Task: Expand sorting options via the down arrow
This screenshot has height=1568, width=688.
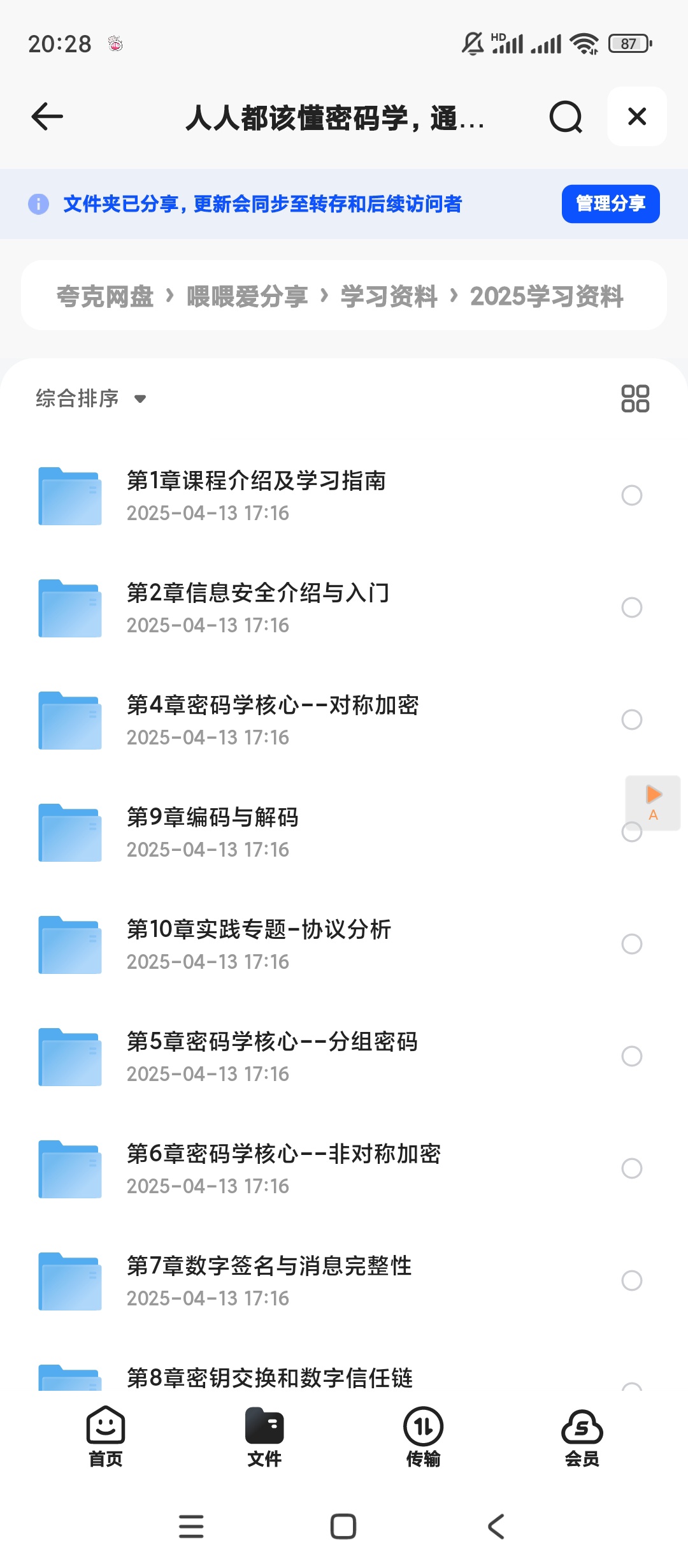Action: [x=140, y=399]
